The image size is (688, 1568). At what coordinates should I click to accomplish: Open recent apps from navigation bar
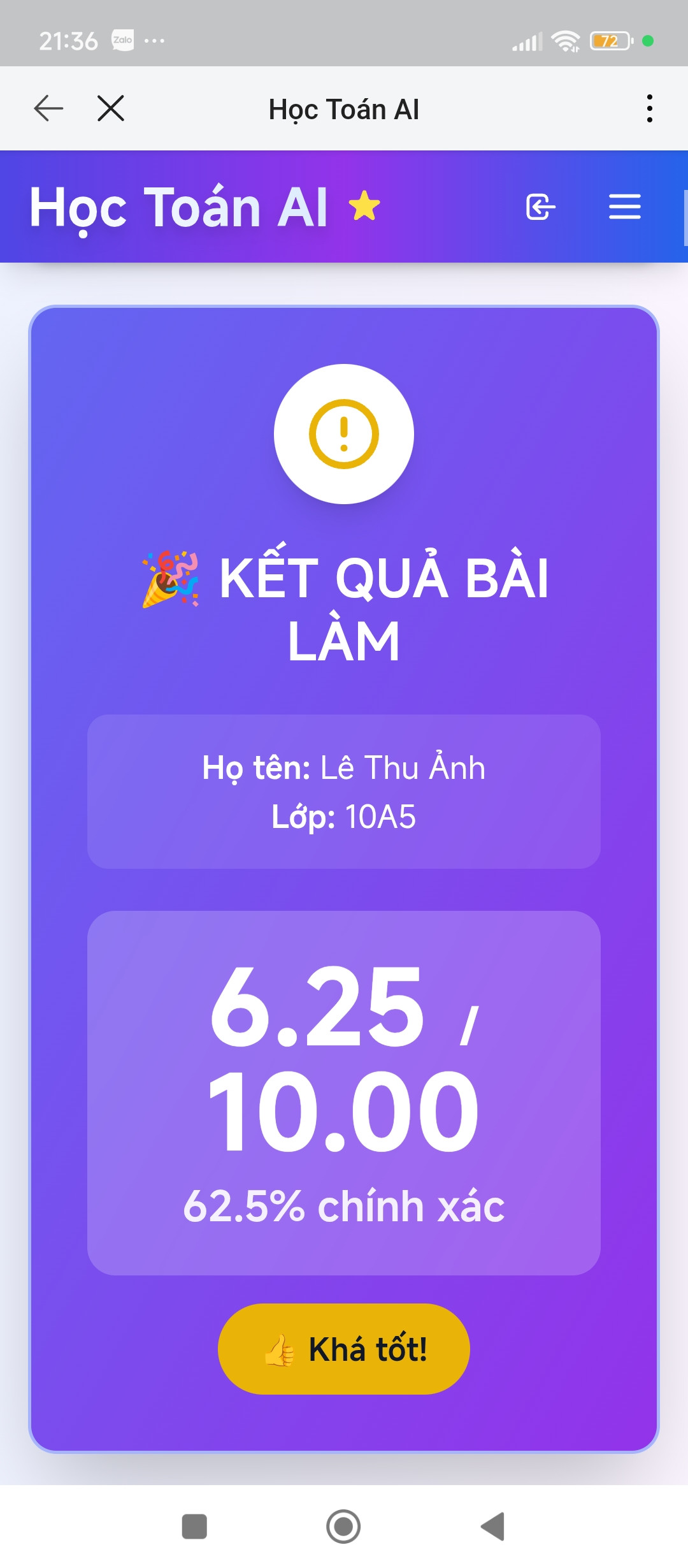[194, 1527]
